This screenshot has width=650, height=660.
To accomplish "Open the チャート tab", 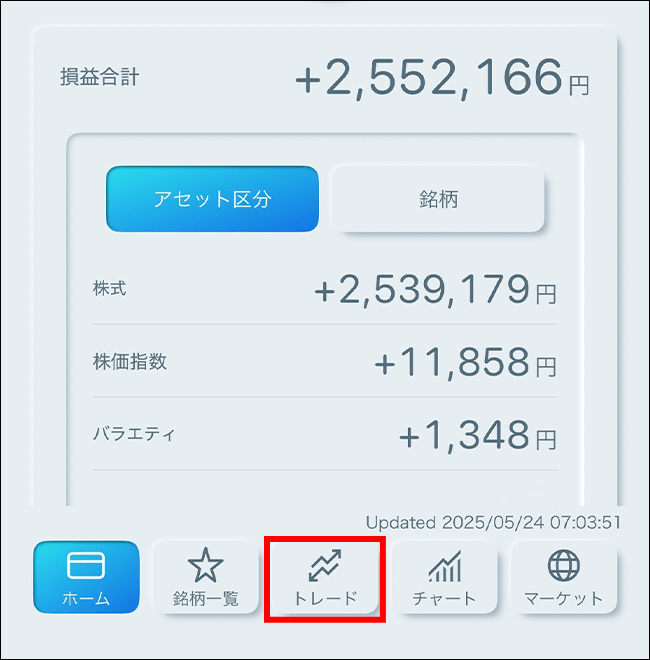I will [x=444, y=577].
